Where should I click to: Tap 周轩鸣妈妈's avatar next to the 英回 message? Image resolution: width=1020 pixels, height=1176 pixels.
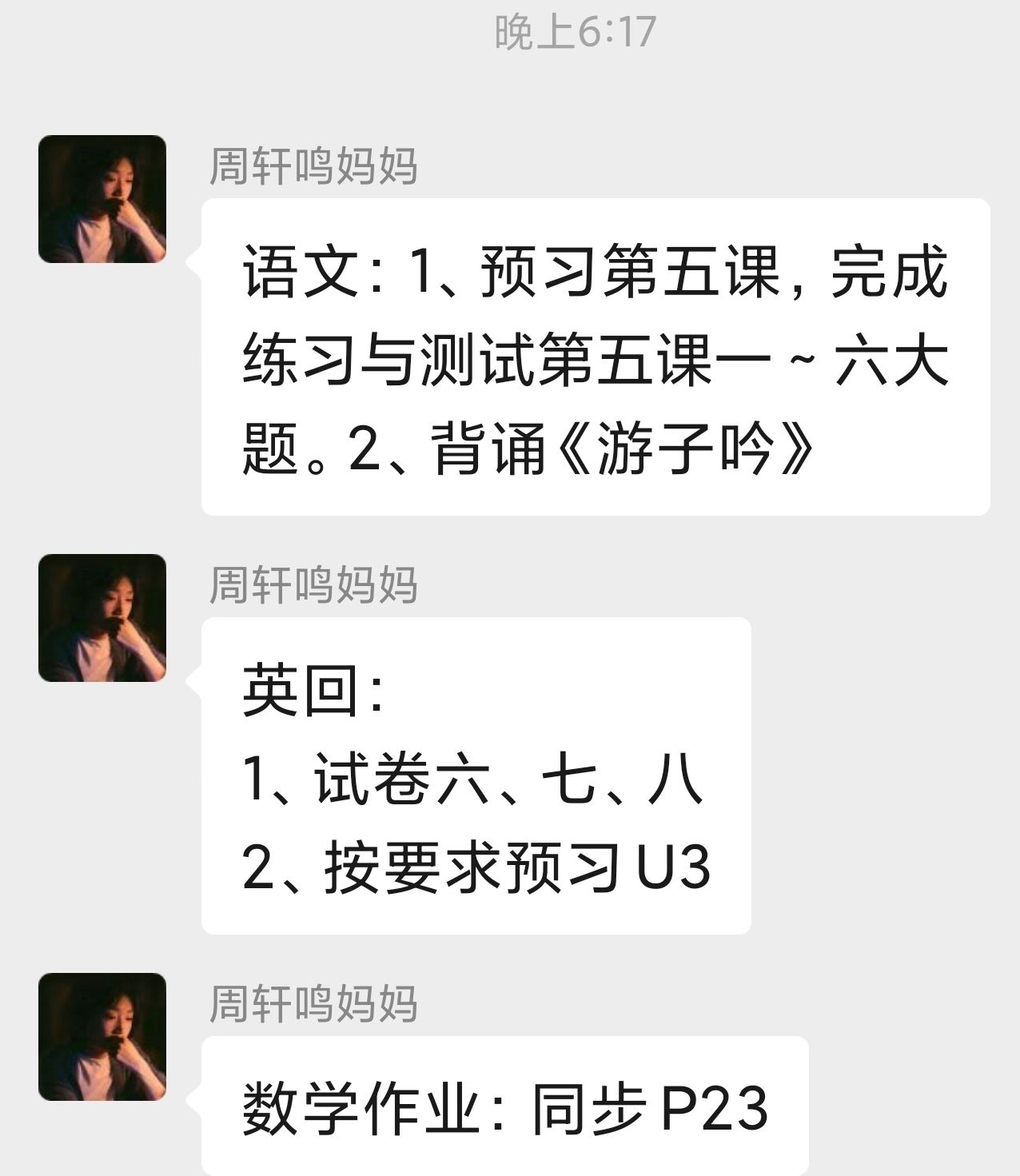coord(102,618)
